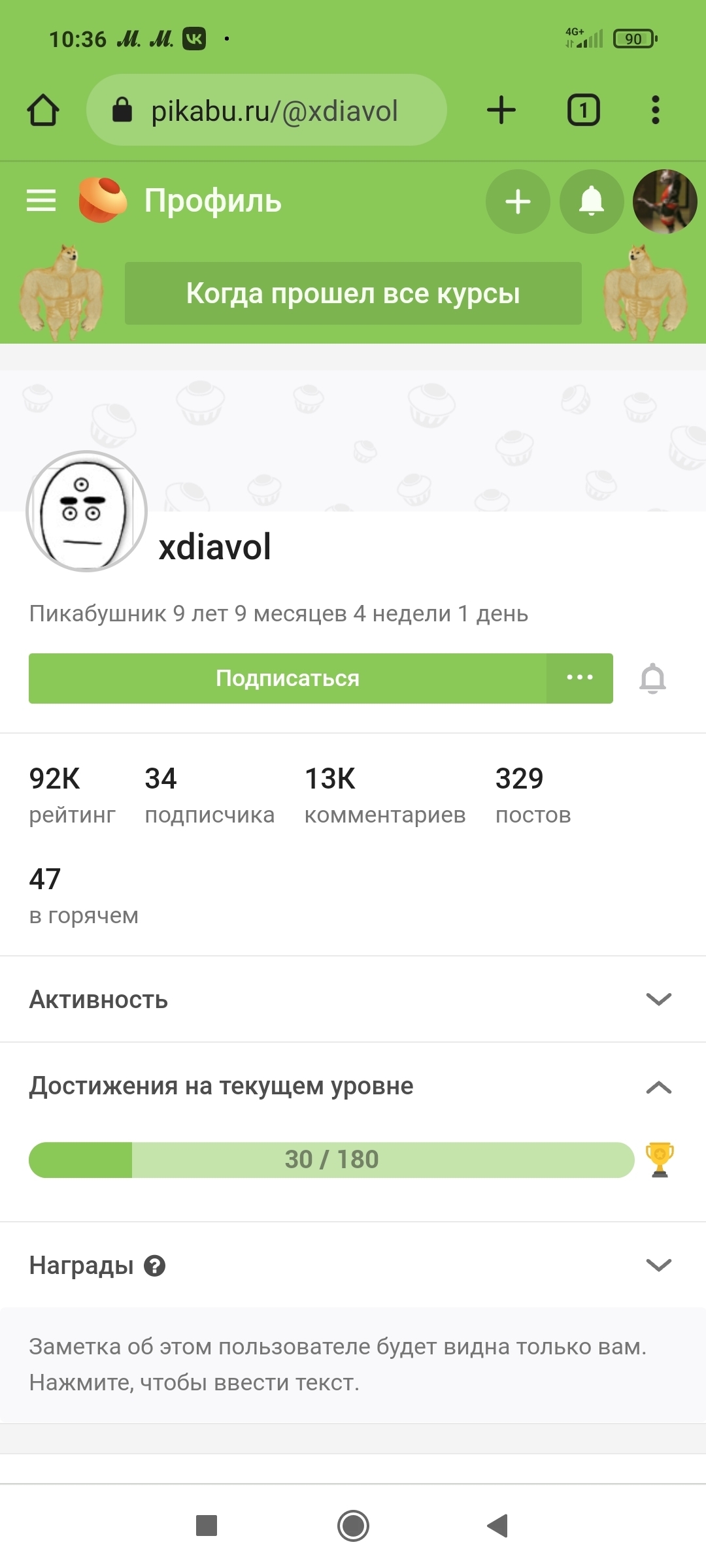Expand the Награды section
Viewport: 706px width, 1568px height.
(353, 1266)
